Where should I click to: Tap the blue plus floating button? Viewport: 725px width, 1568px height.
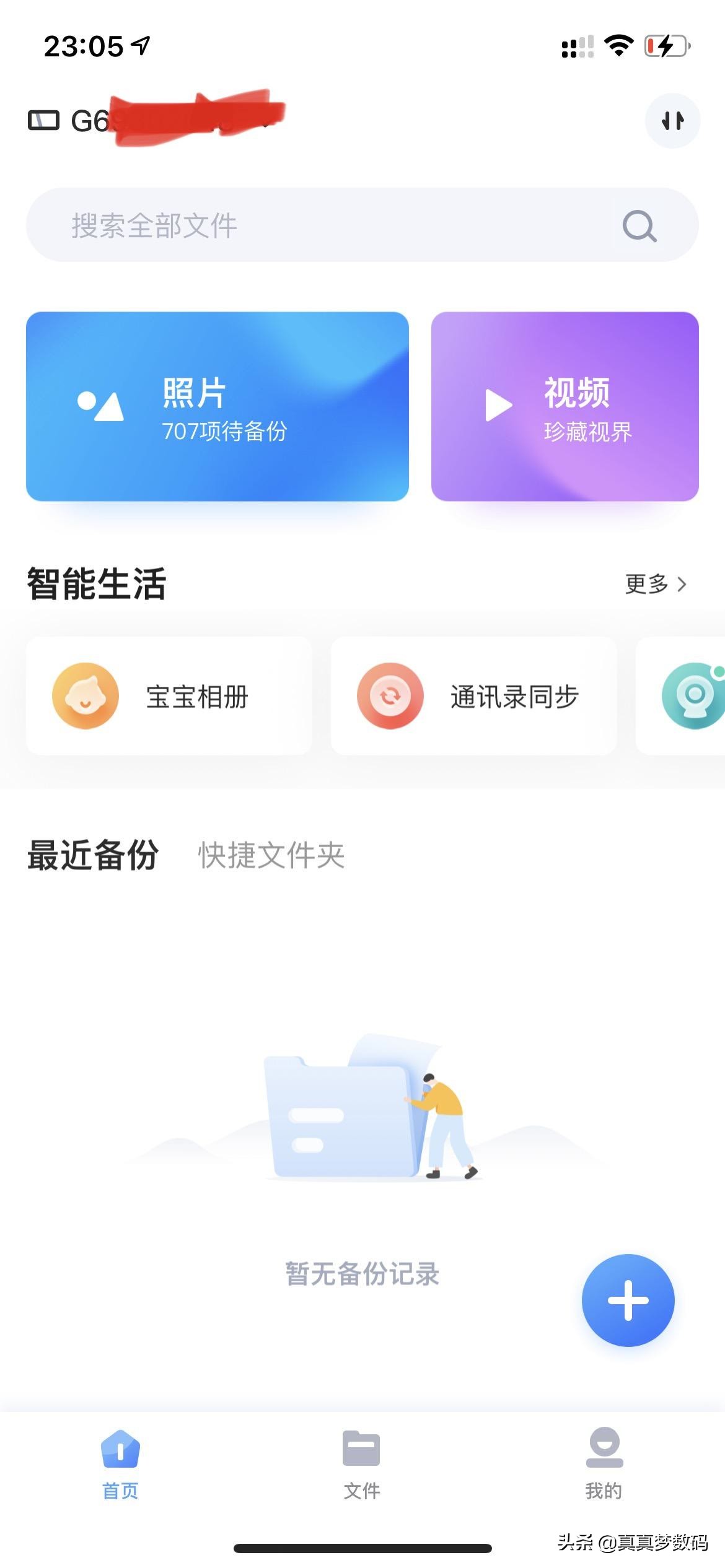(x=628, y=1301)
